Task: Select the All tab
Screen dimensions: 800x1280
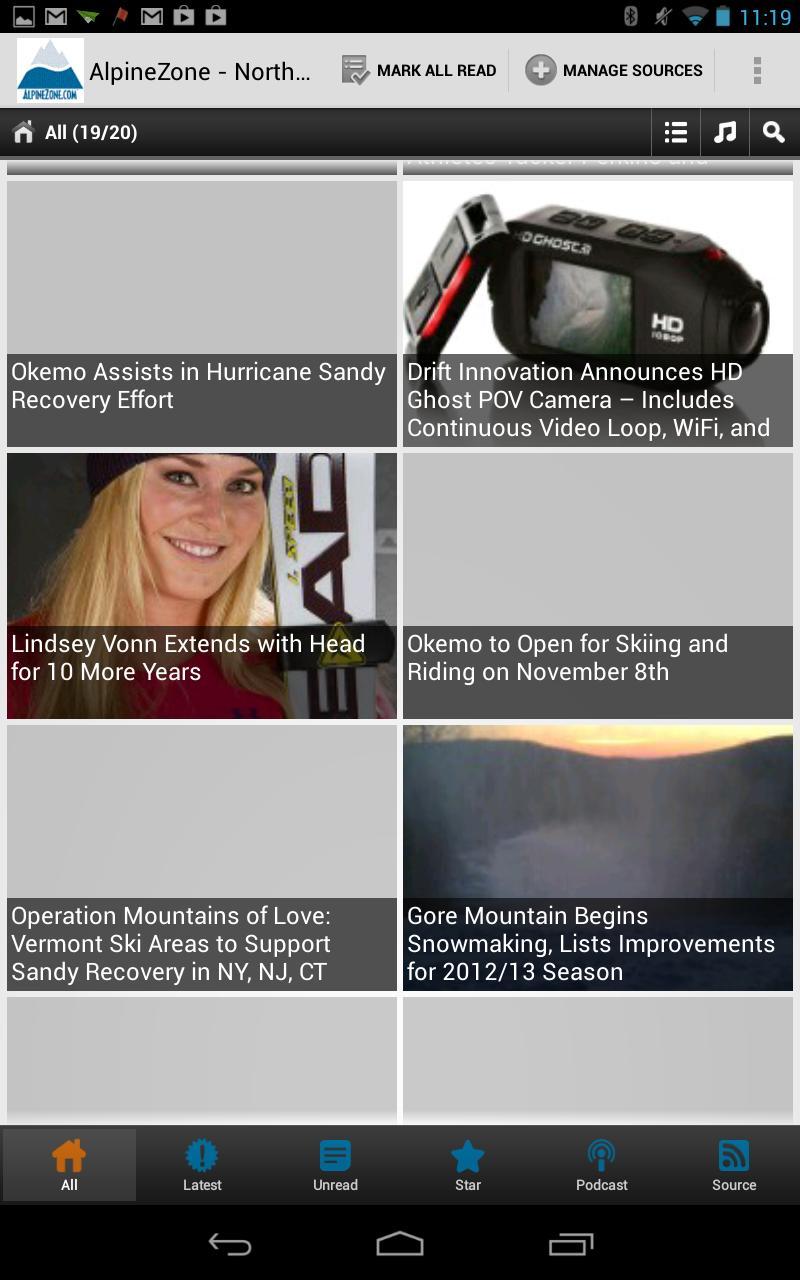Action: (x=69, y=1166)
